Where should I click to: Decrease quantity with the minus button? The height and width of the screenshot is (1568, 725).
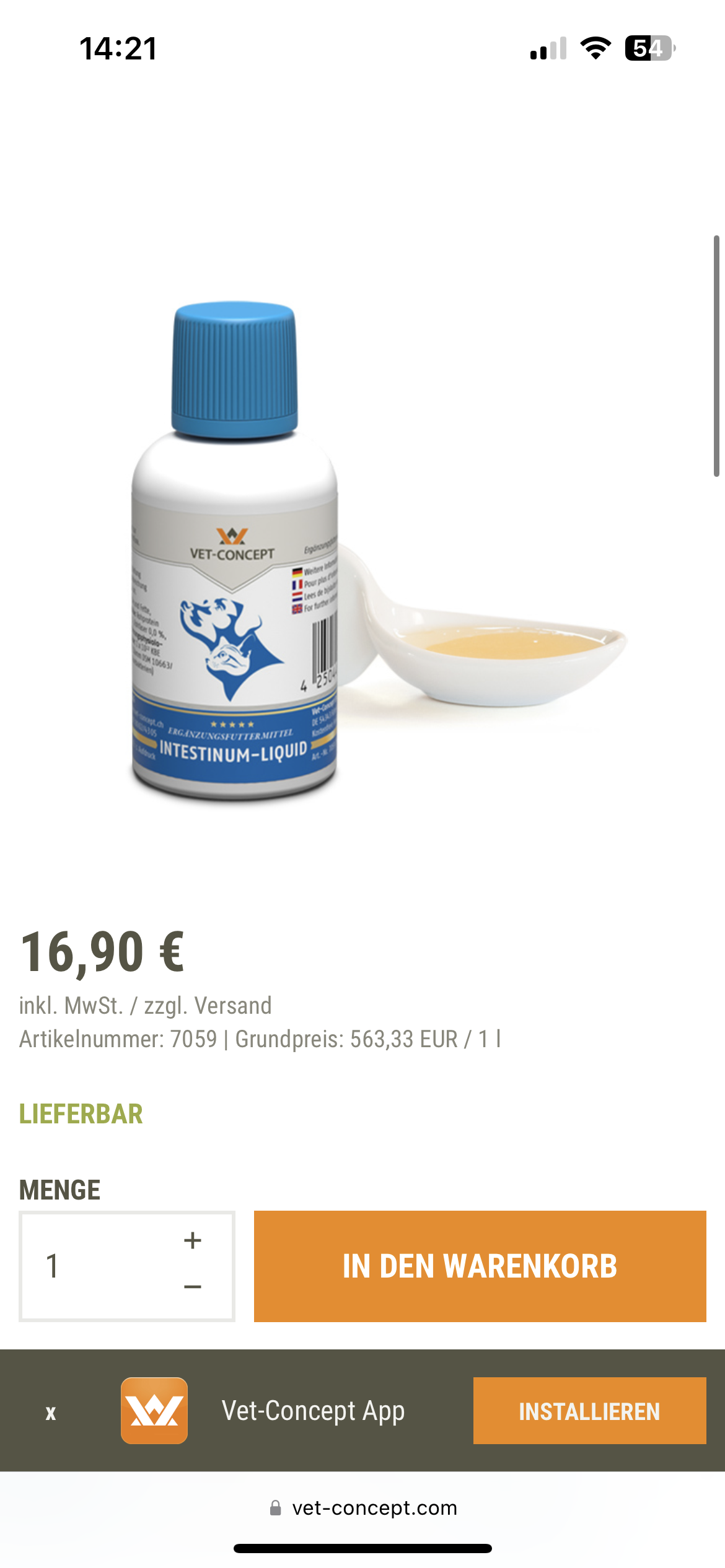coord(193,1287)
